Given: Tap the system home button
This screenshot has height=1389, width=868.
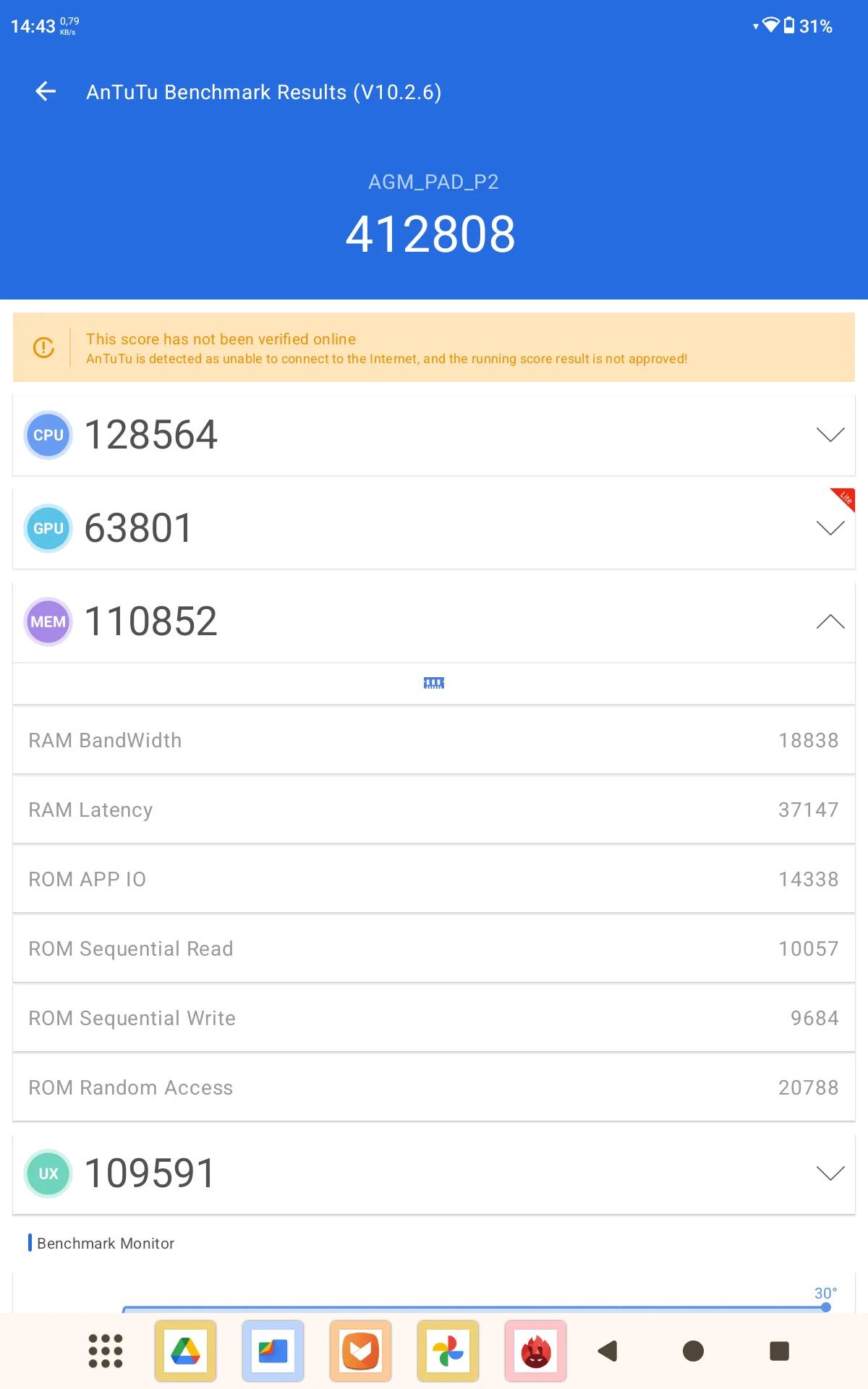Looking at the screenshot, I should 693,1351.
